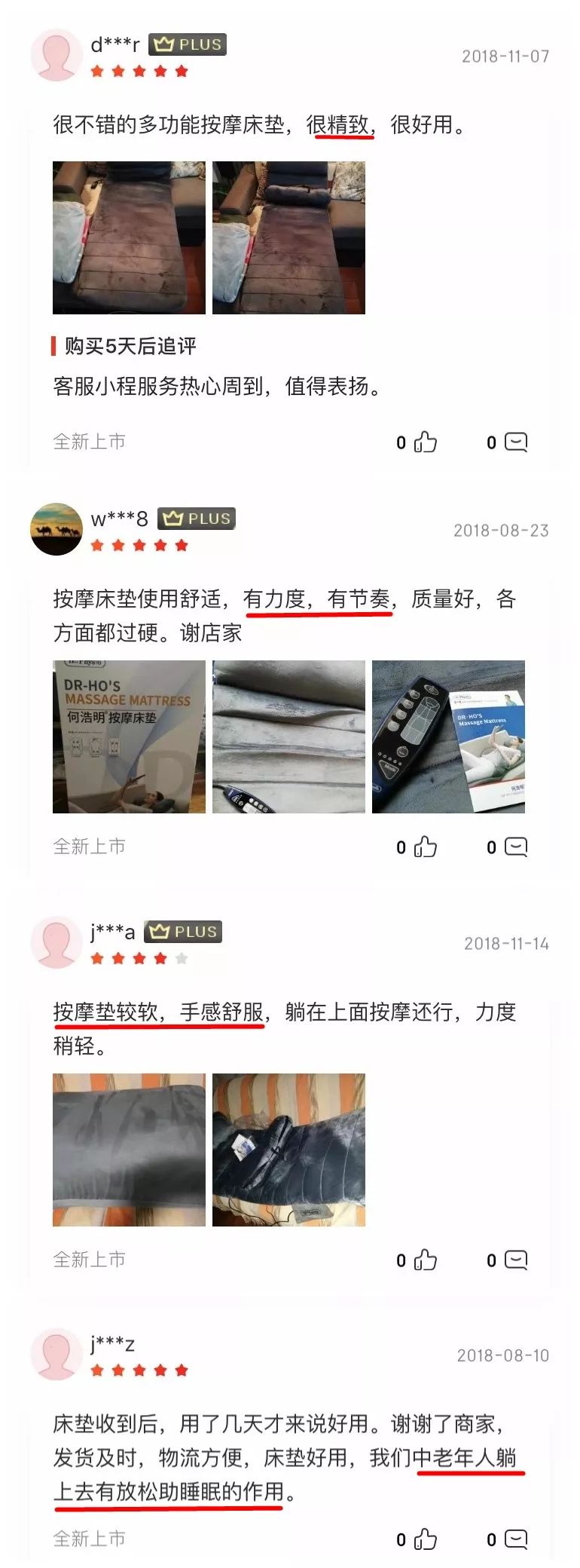The image size is (580, 1568).
Task: Click the fourth star in j***a's rating
Action: (158, 959)
